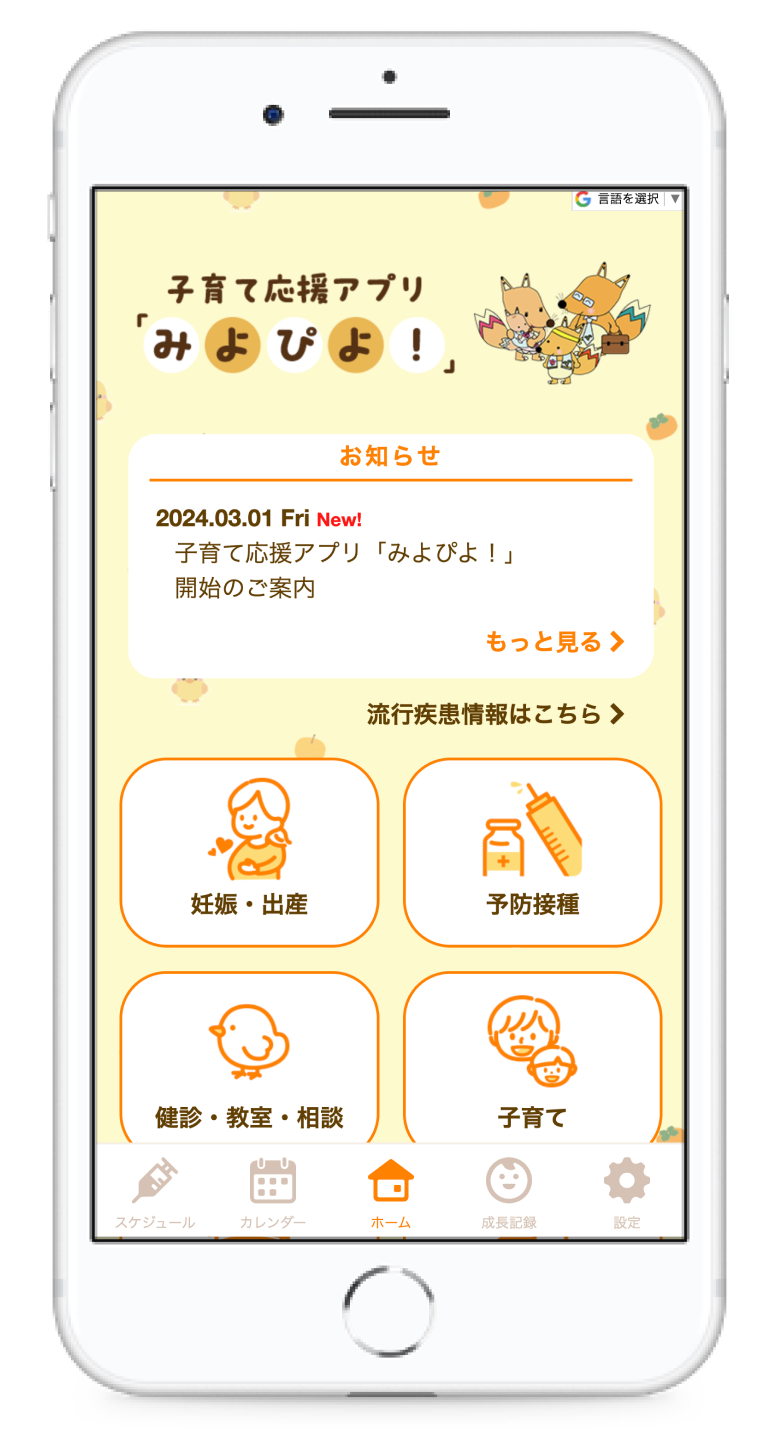The height and width of the screenshot is (1431, 779).
Task: Switch to the カレンダー tab
Action: pyautogui.click(x=272, y=1194)
